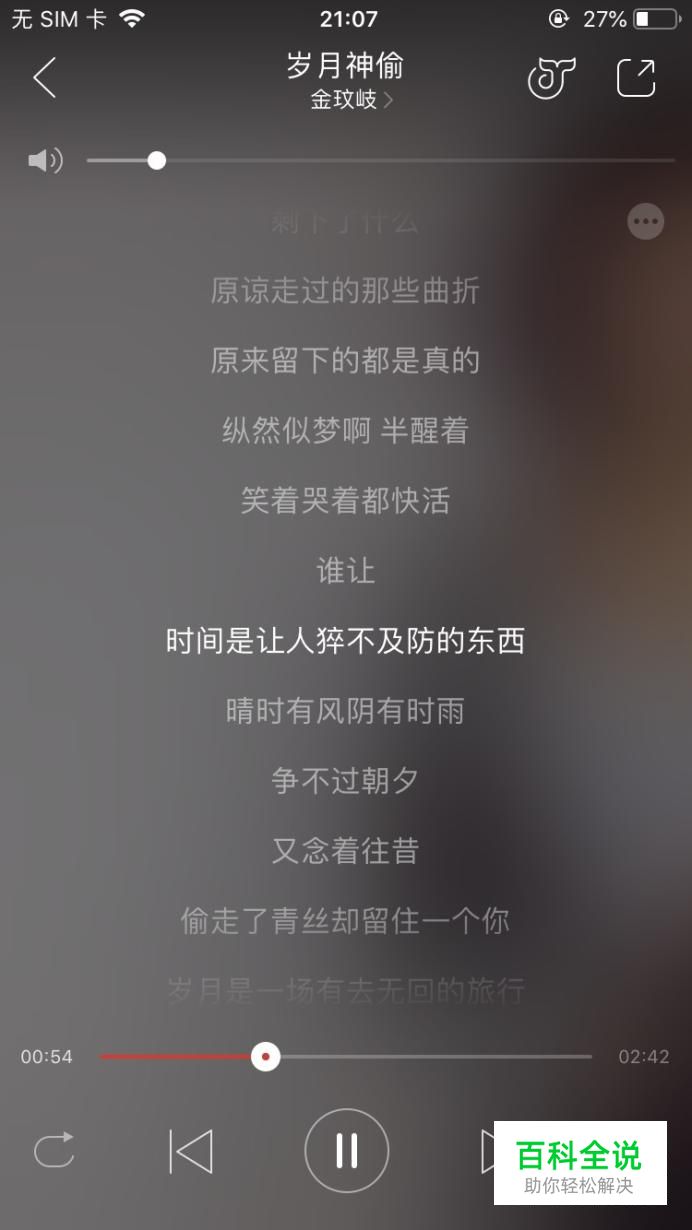Open artist 金玟岐's page
Screen dimensions: 692x1230
[350, 100]
